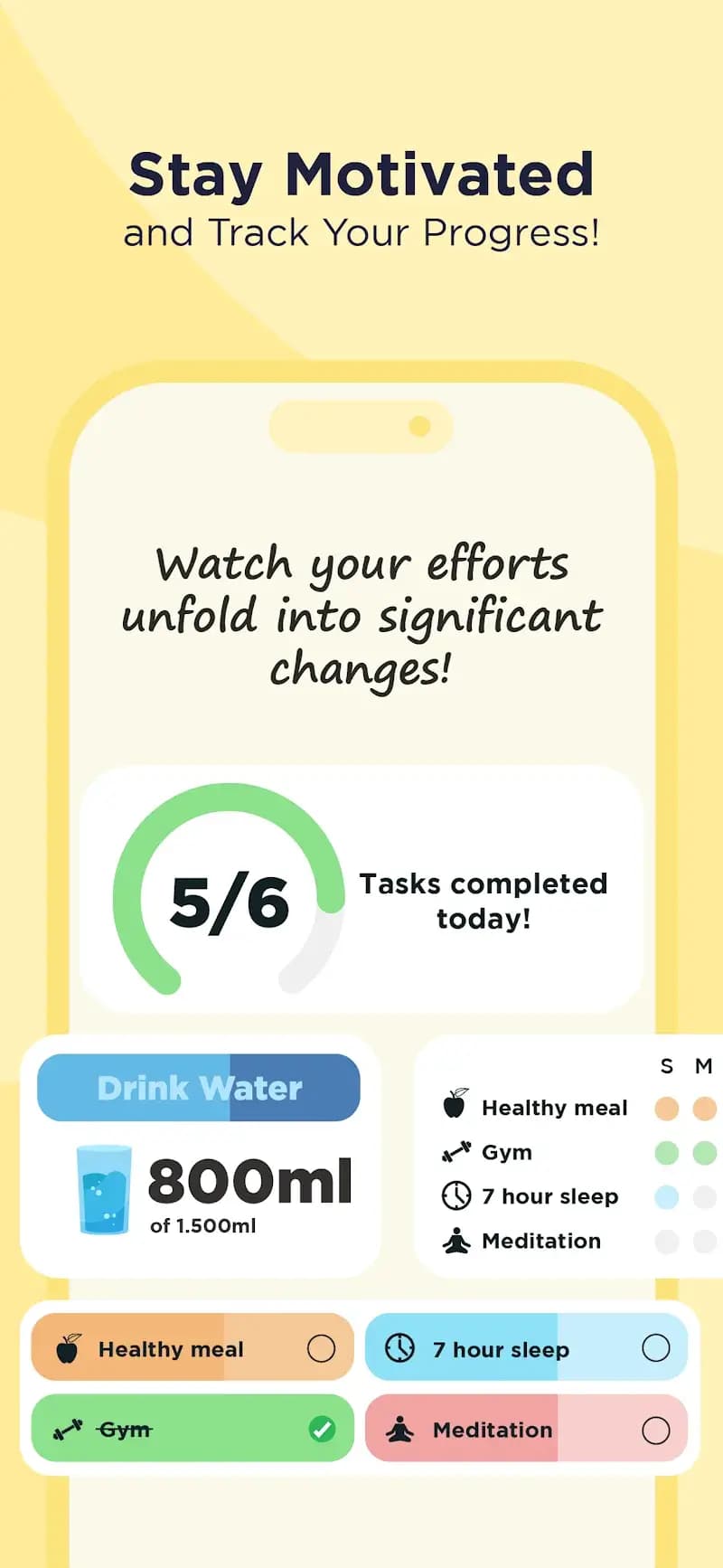Select the blue 7 hour sleep dot under S
The width and height of the screenshot is (723, 1568).
pos(667,1196)
